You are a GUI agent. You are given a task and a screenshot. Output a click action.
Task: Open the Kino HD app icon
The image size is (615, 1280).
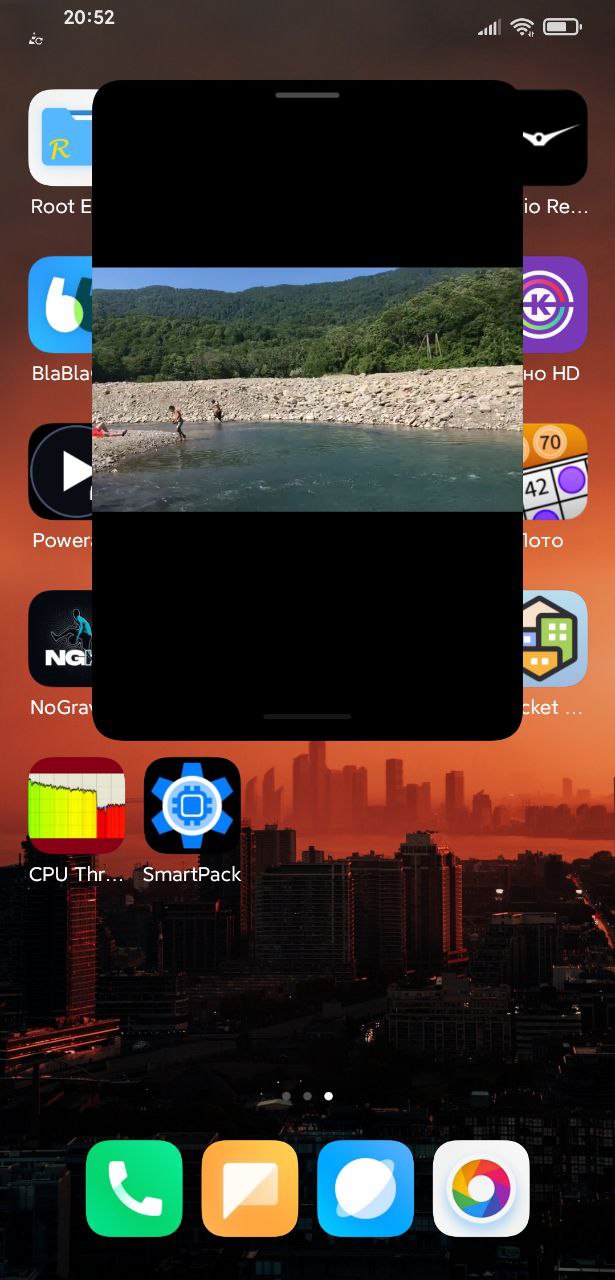point(555,305)
